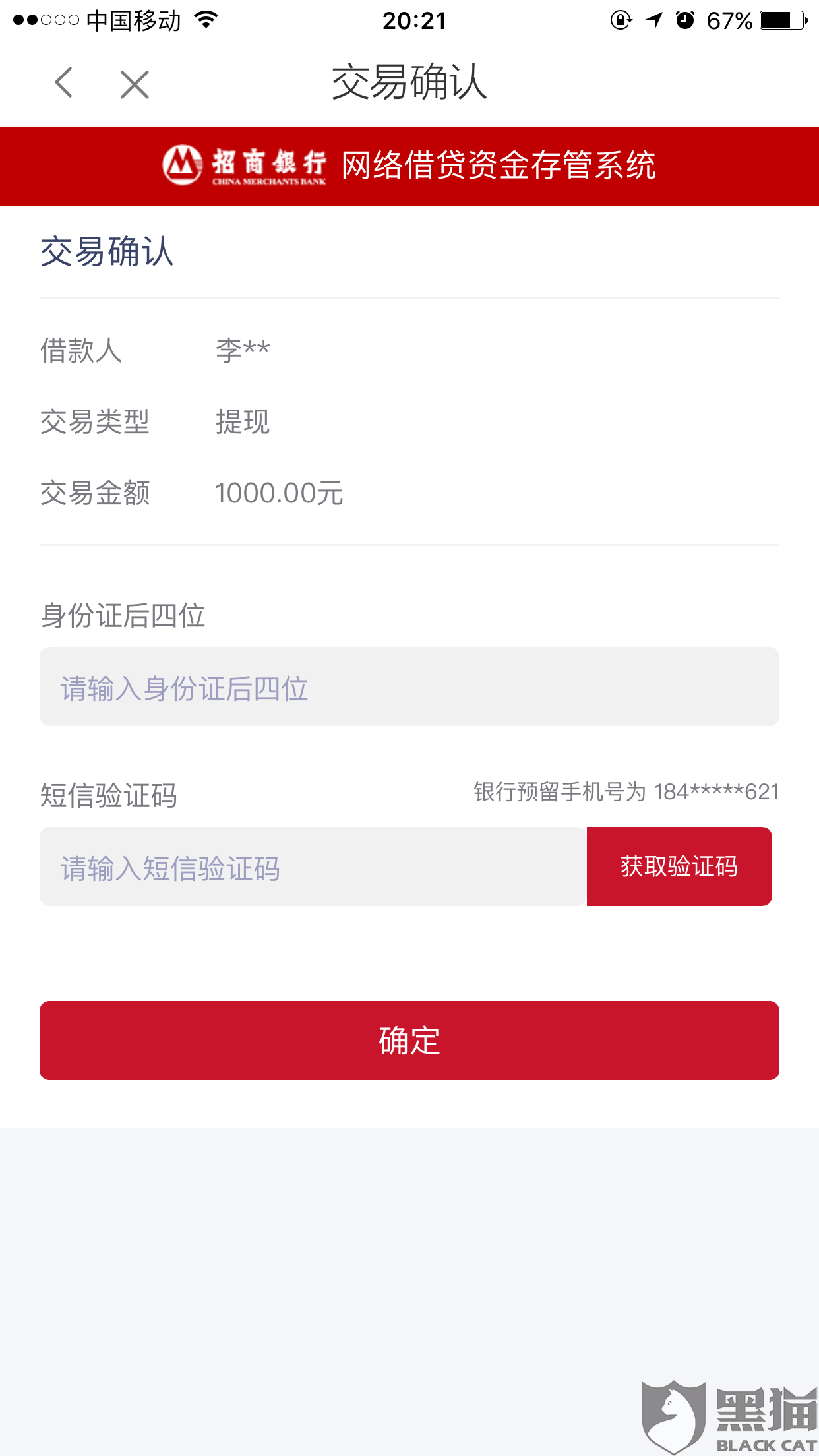Confirm the withdrawal with 确定
This screenshot has height=1456, width=819.
(409, 1041)
